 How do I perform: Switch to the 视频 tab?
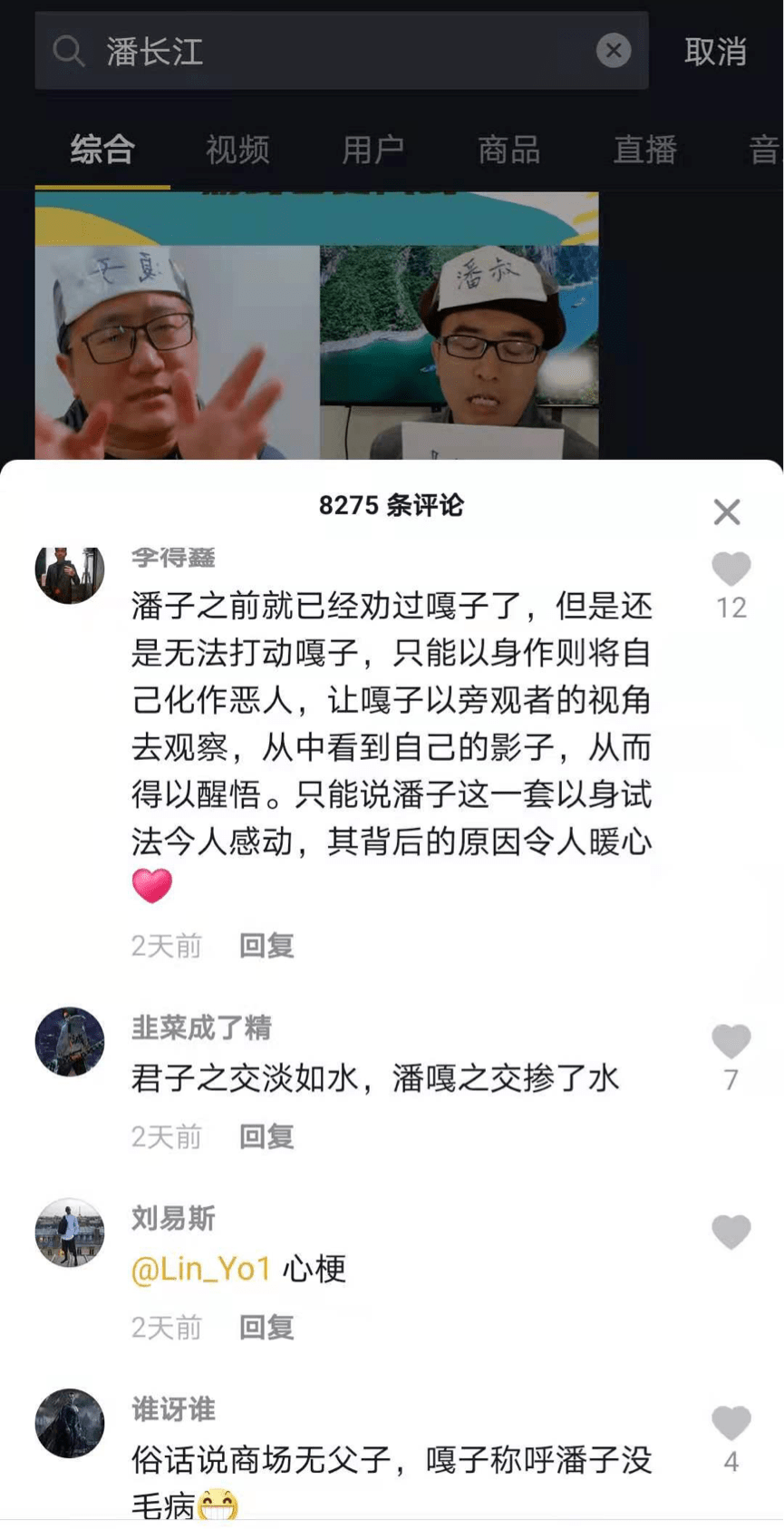click(x=237, y=150)
